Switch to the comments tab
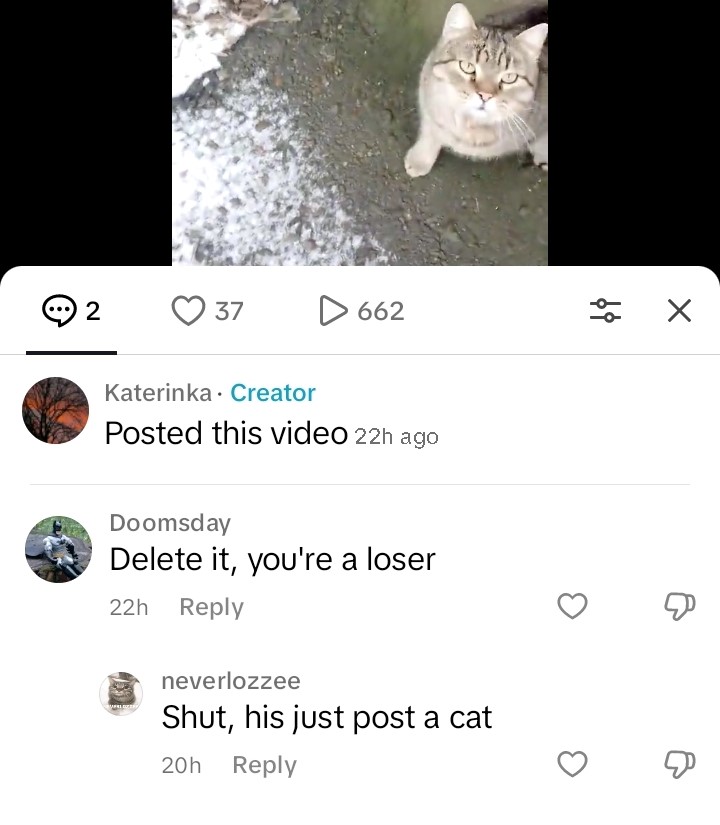This screenshot has width=720, height=825. pyautogui.click(x=71, y=311)
